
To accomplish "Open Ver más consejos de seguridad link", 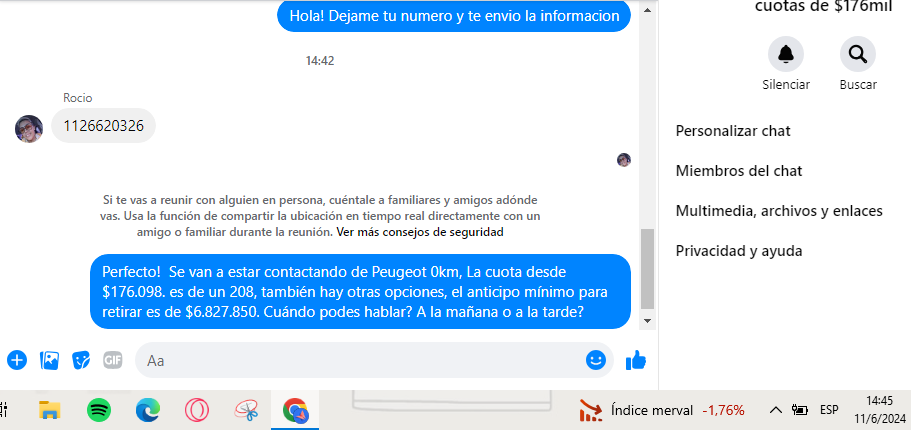I will [419, 232].
